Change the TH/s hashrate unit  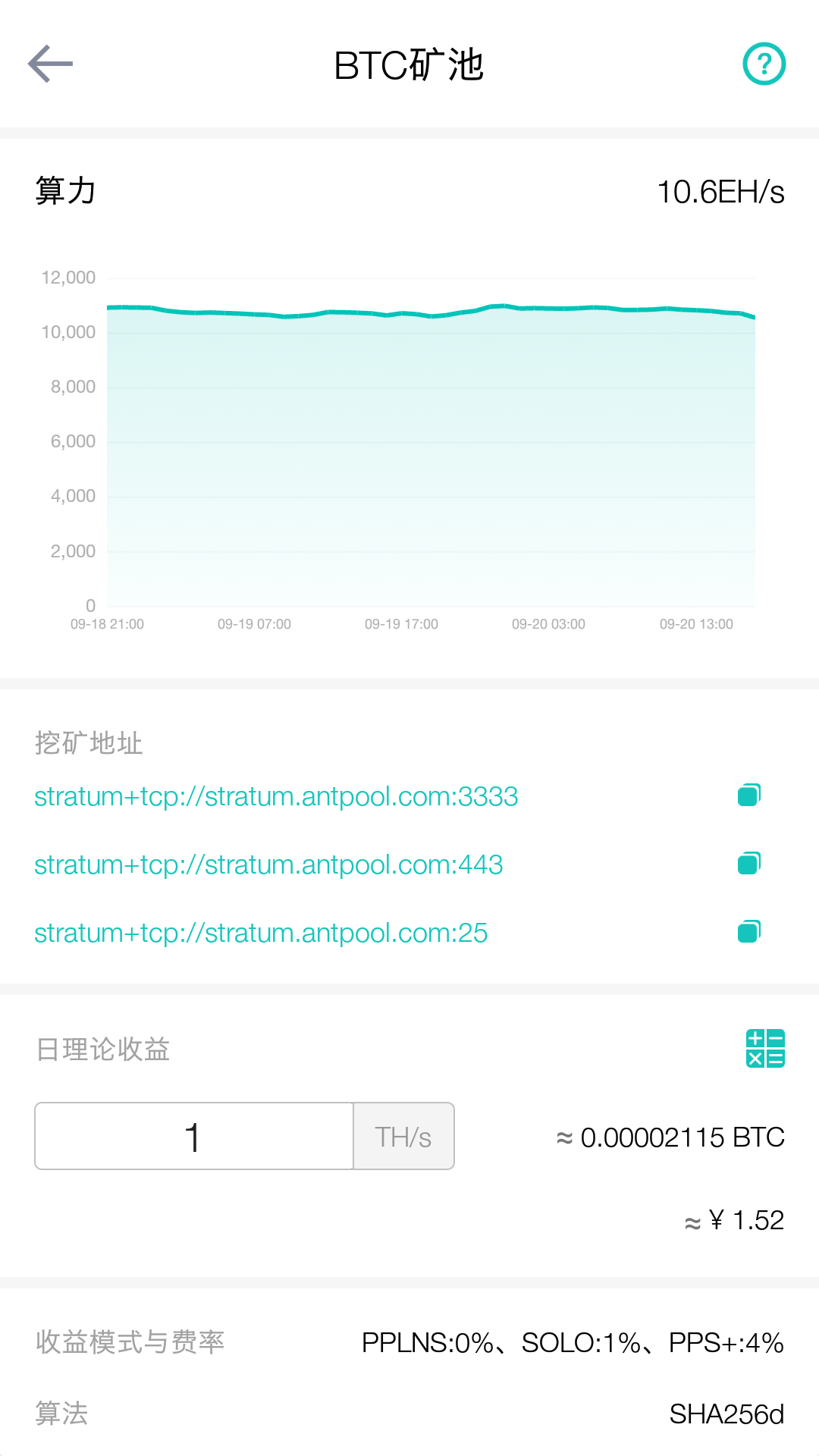tap(403, 1136)
